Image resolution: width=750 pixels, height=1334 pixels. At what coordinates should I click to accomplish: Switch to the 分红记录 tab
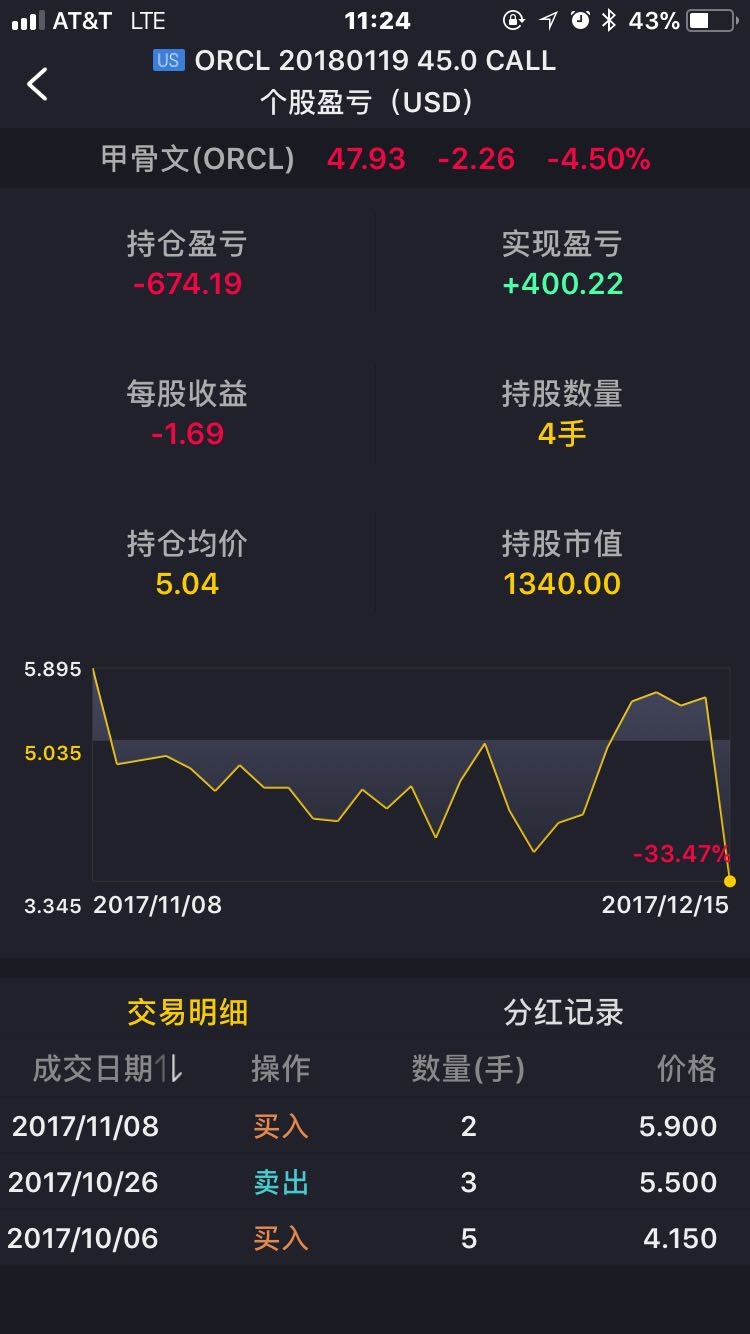coord(563,1012)
